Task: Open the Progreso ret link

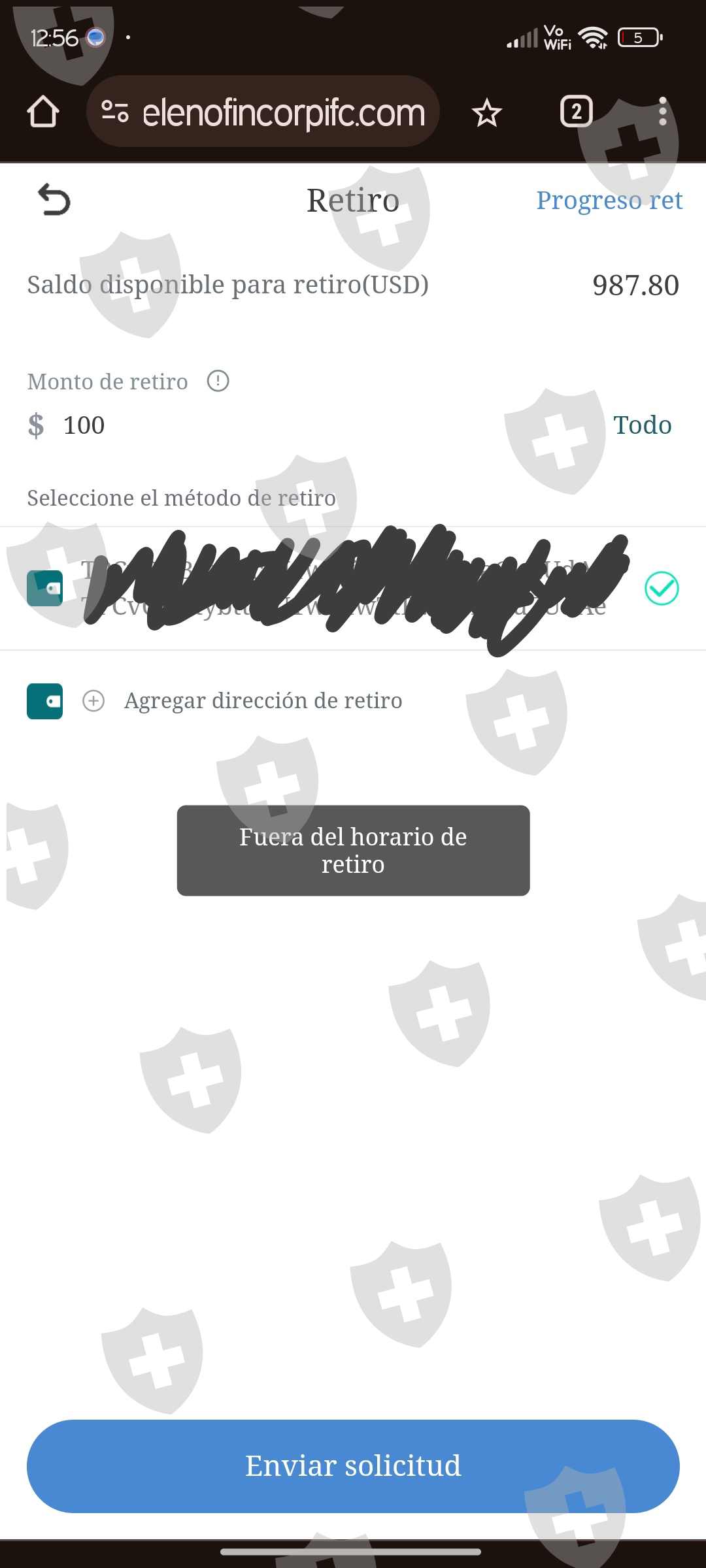Action: [609, 201]
